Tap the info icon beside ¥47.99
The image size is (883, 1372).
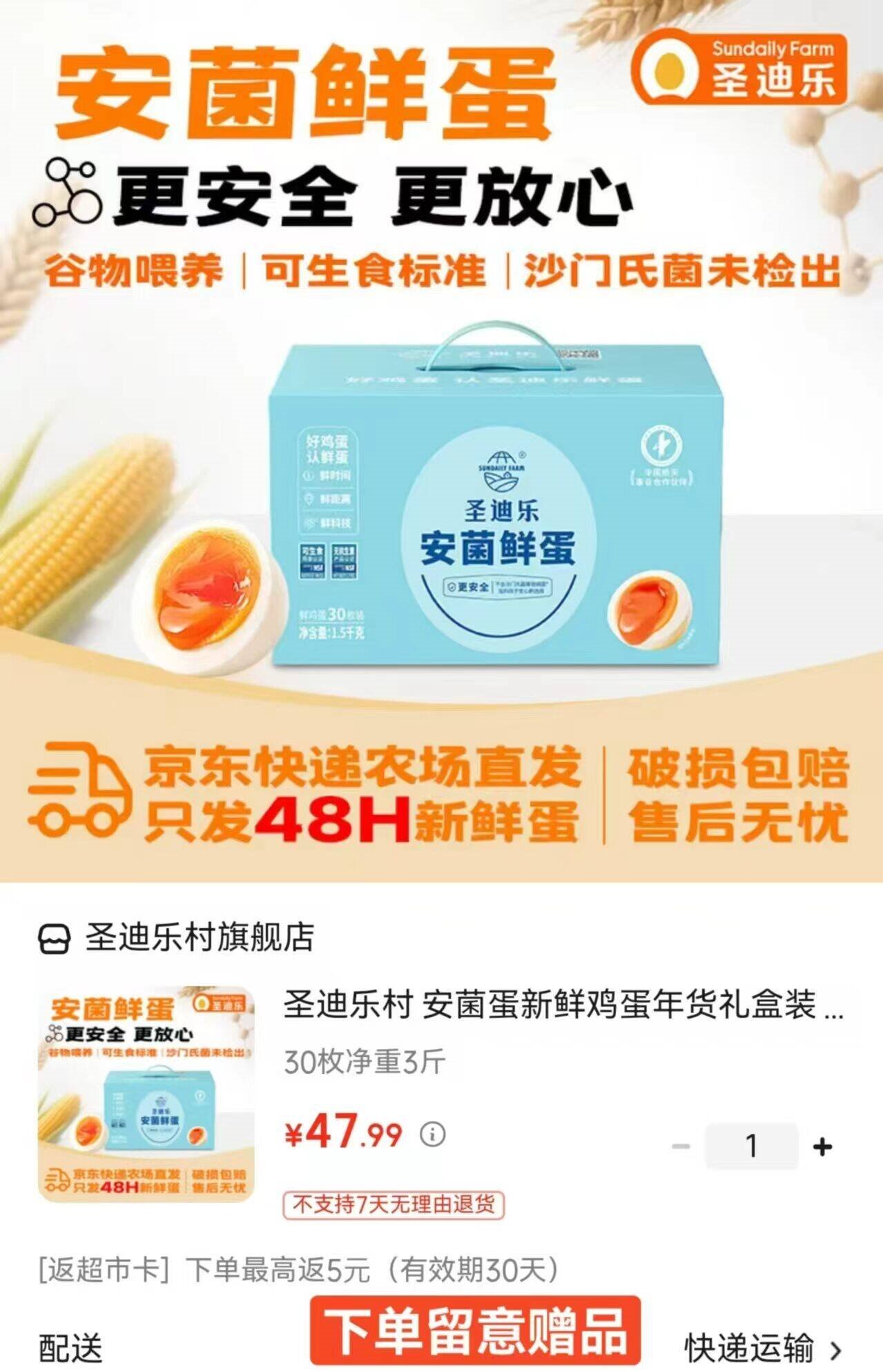tap(433, 1133)
